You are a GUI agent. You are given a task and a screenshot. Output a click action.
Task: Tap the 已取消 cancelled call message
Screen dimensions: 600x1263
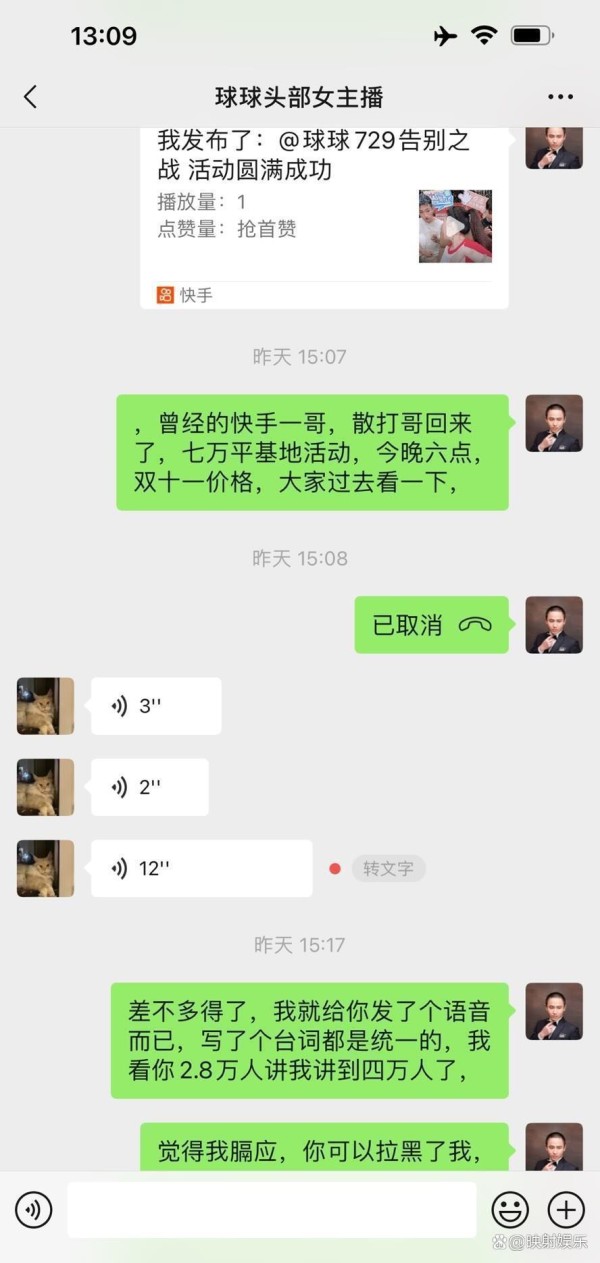click(x=431, y=625)
